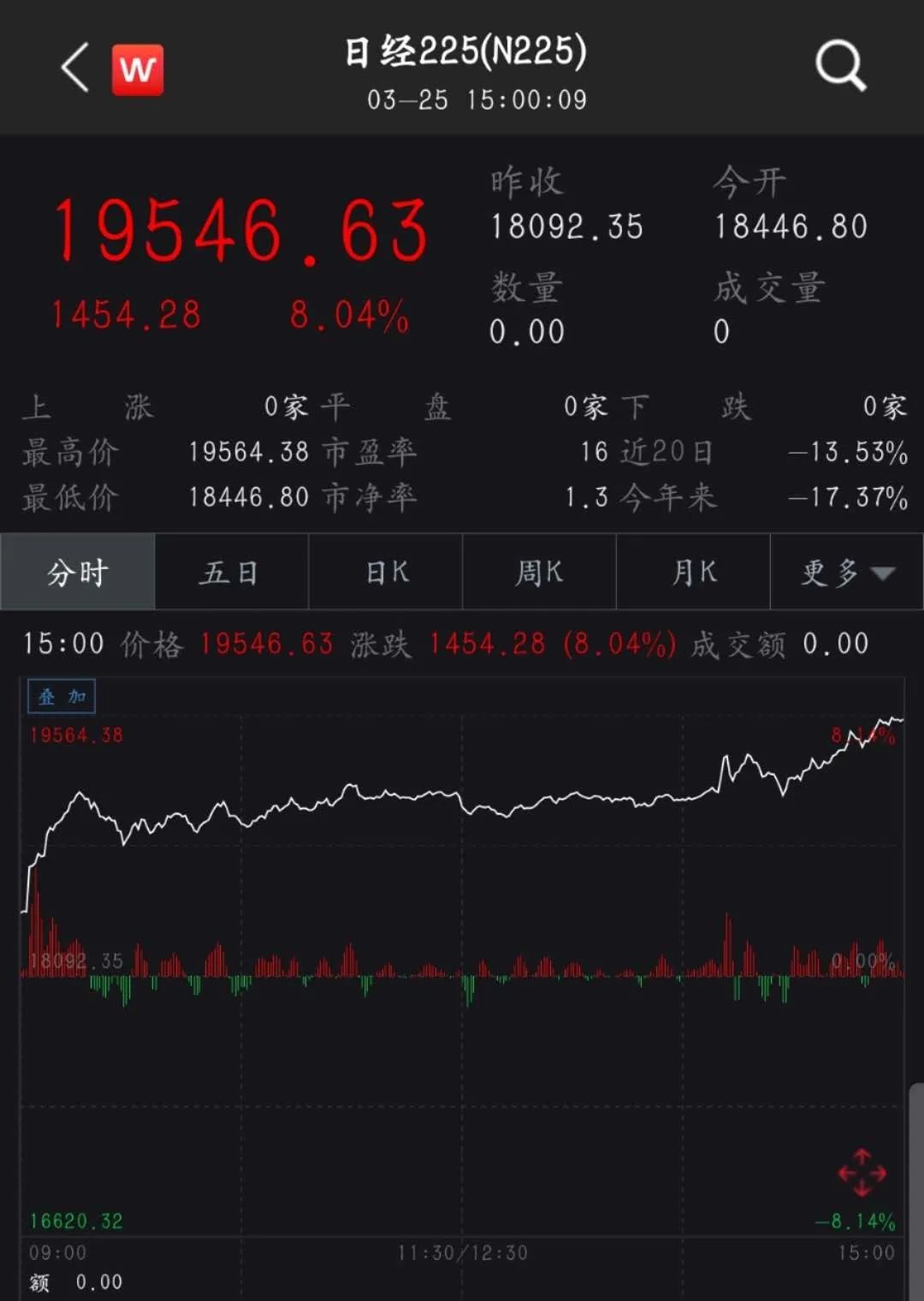Go back using the top-left arrow
This screenshot has height=1301, width=924.
pyautogui.click(x=75, y=68)
